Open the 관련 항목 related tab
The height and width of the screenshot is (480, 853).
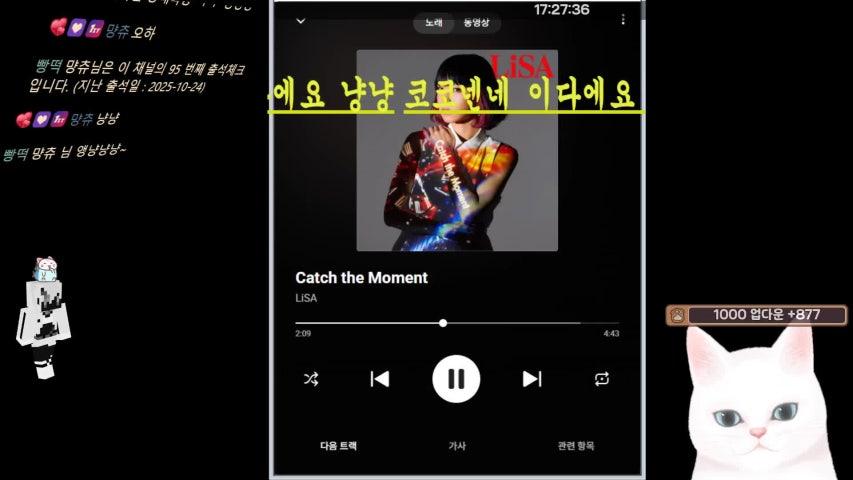point(576,446)
